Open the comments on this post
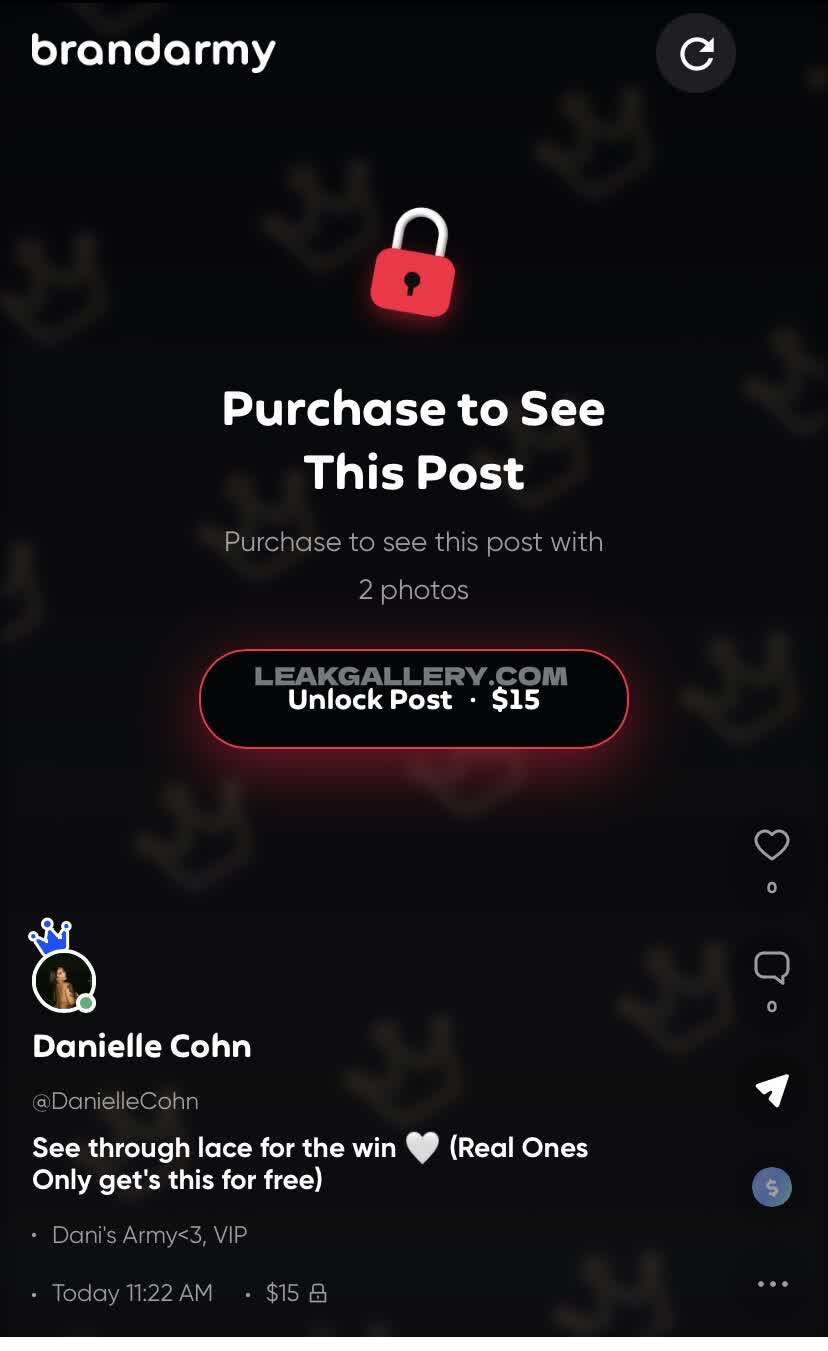 click(x=771, y=967)
